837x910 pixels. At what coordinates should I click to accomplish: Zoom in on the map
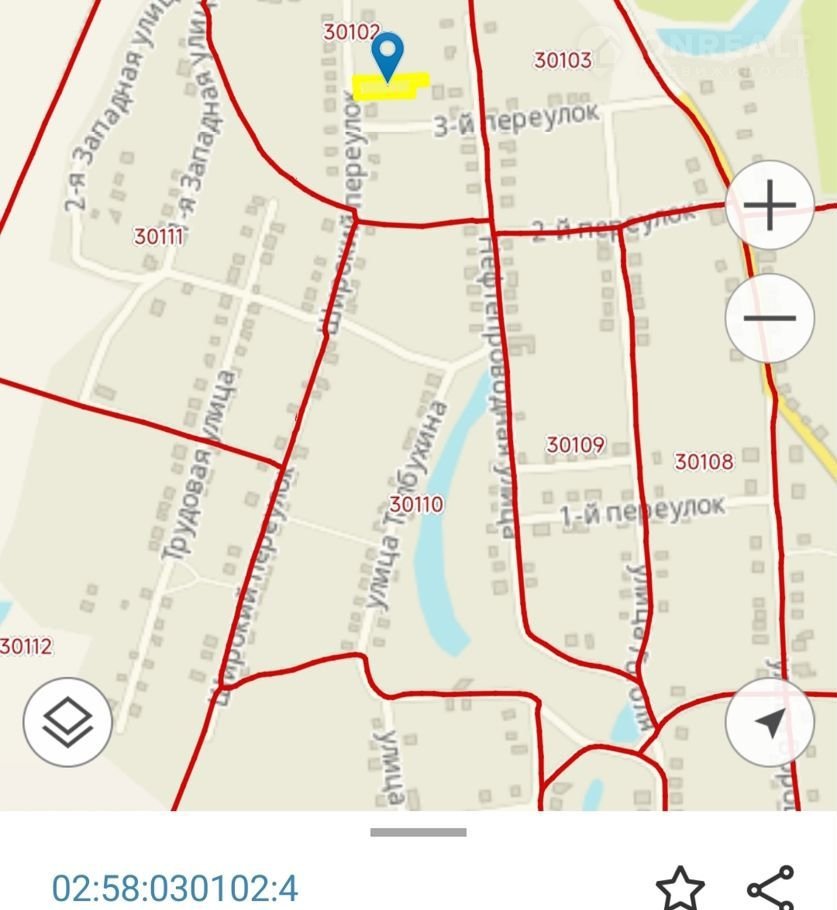pyautogui.click(x=769, y=206)
